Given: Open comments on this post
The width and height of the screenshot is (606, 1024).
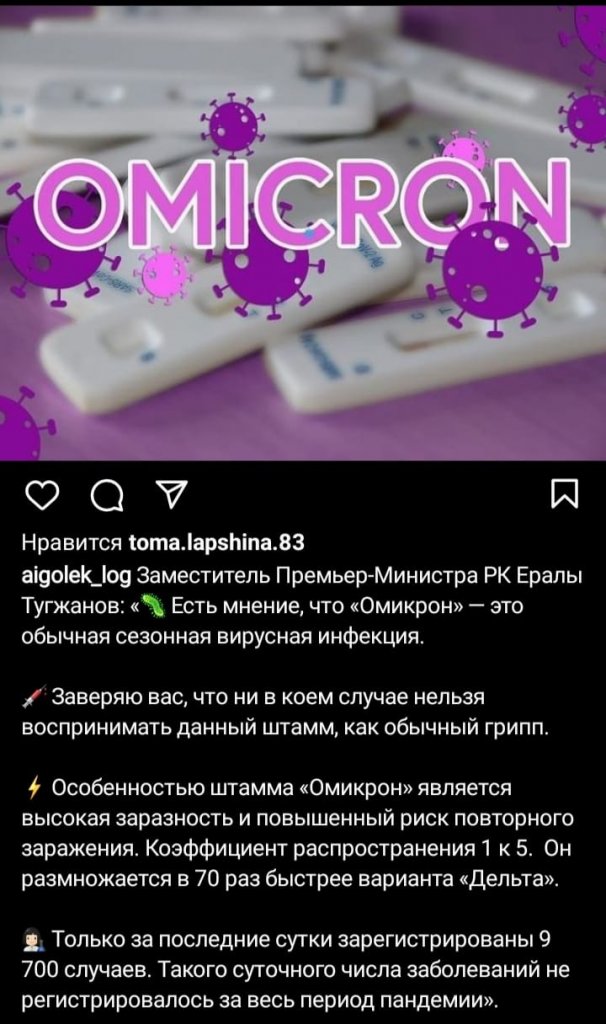Looking at the screenshot, I should 102,494.
